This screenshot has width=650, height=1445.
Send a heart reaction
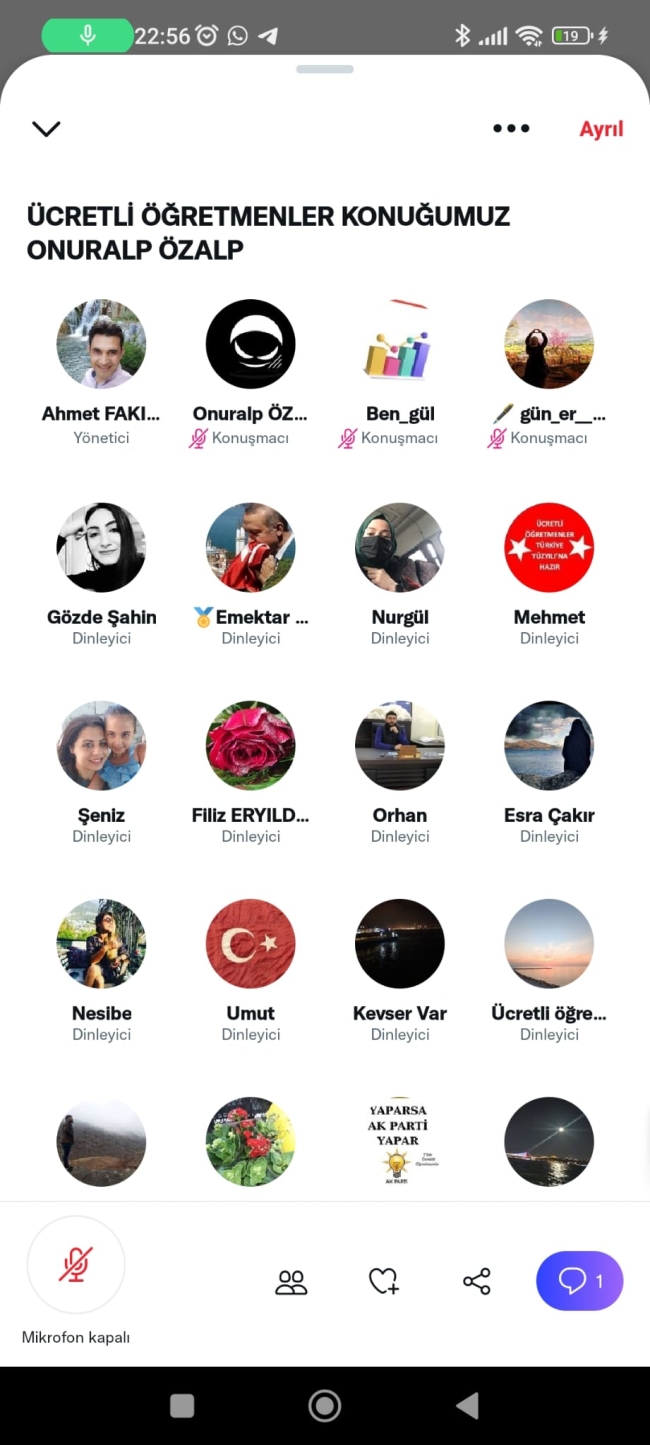point(383,1282)
